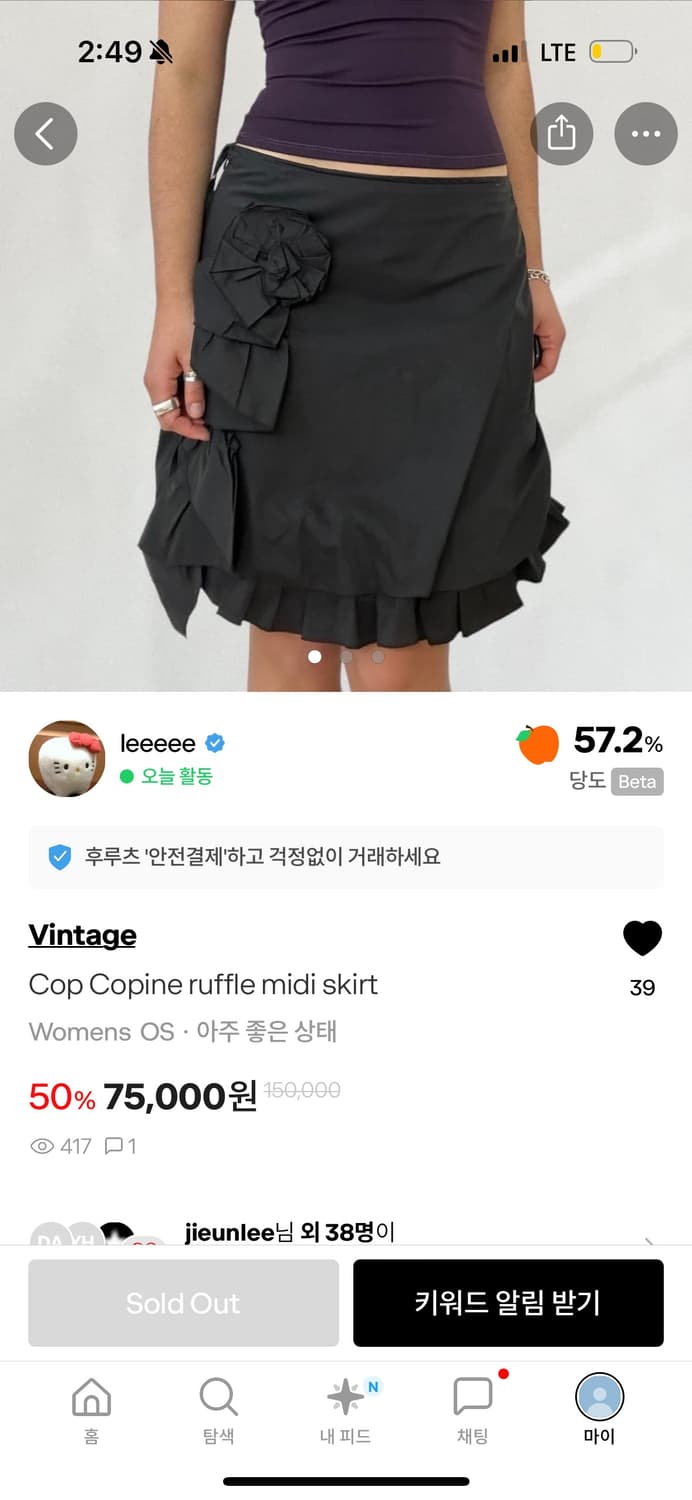This screenshot has height=1500, width=692.
Task: Open seller leeeee's profile
Action: tap(157, 744)
